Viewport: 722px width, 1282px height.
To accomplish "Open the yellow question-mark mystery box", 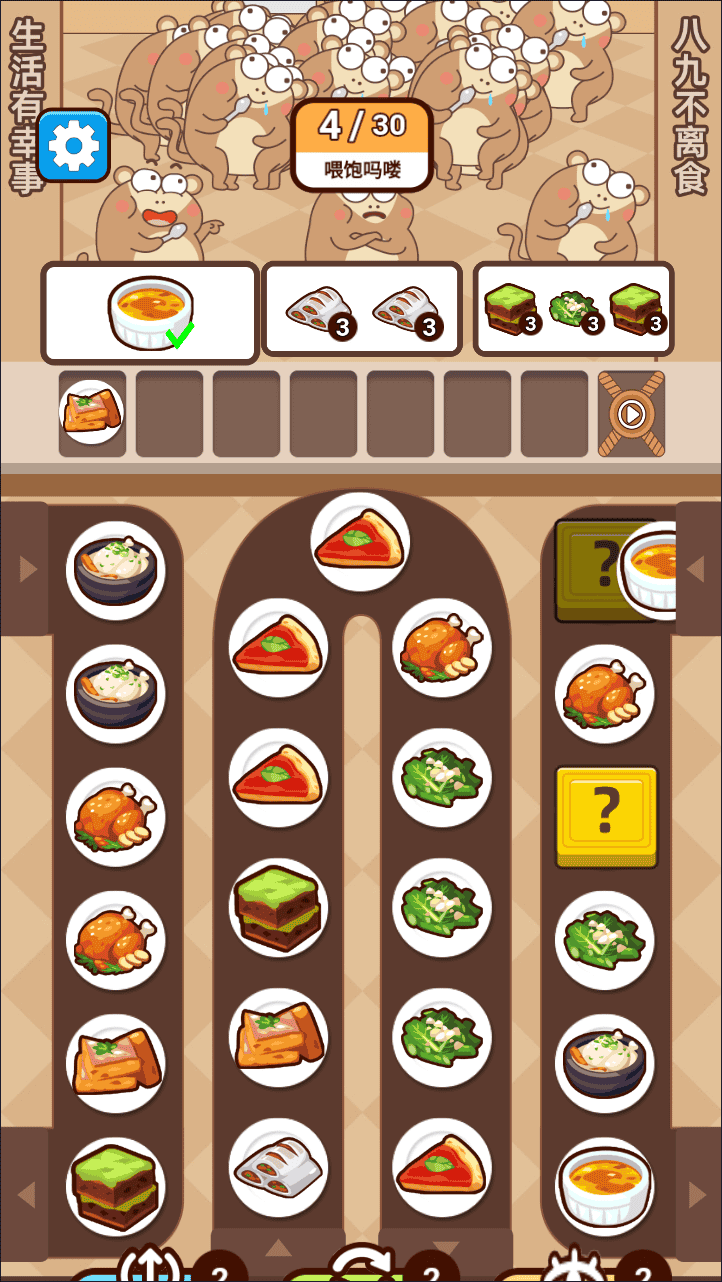I will tap(606, 815).
